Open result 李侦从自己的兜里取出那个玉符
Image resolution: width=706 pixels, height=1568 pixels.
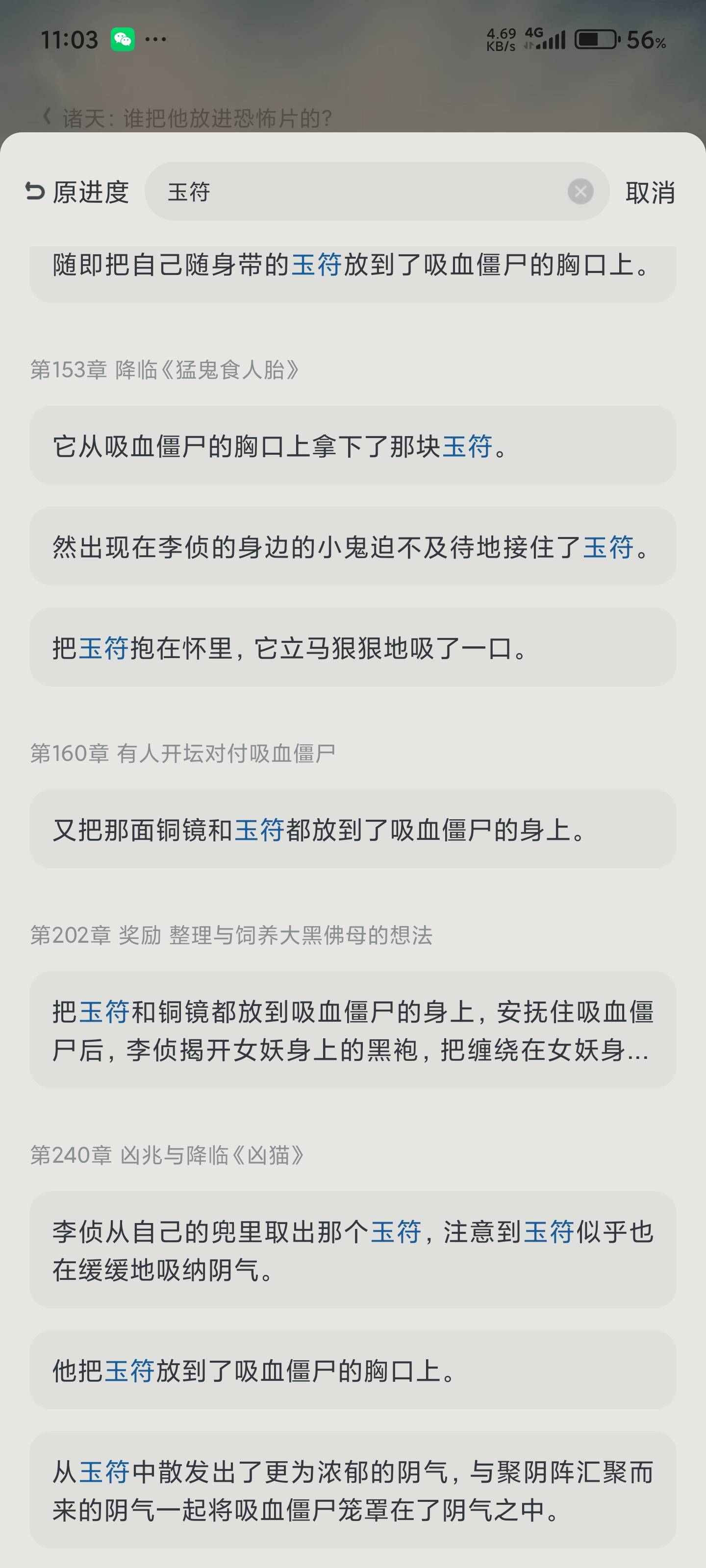point(352,1250)
